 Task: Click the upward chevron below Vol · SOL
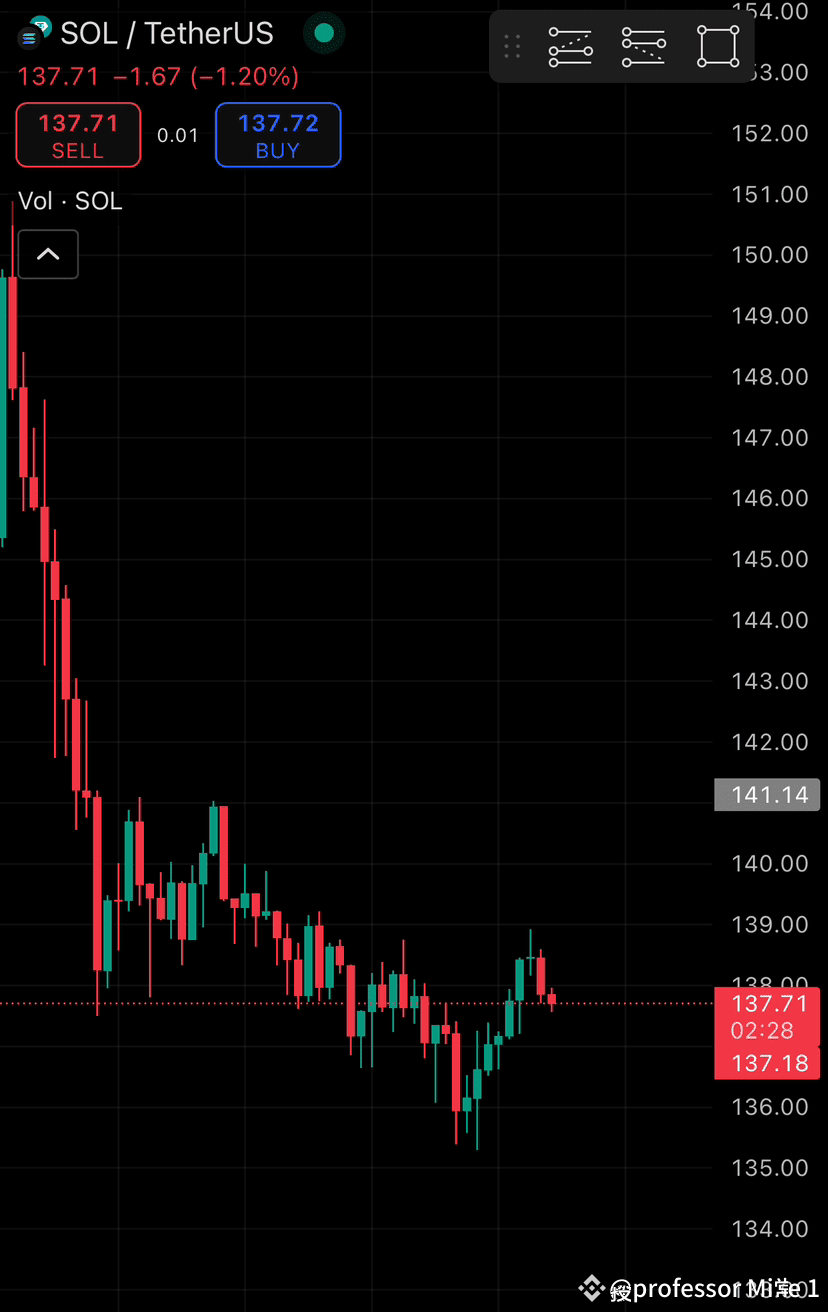tap(47, 254)
